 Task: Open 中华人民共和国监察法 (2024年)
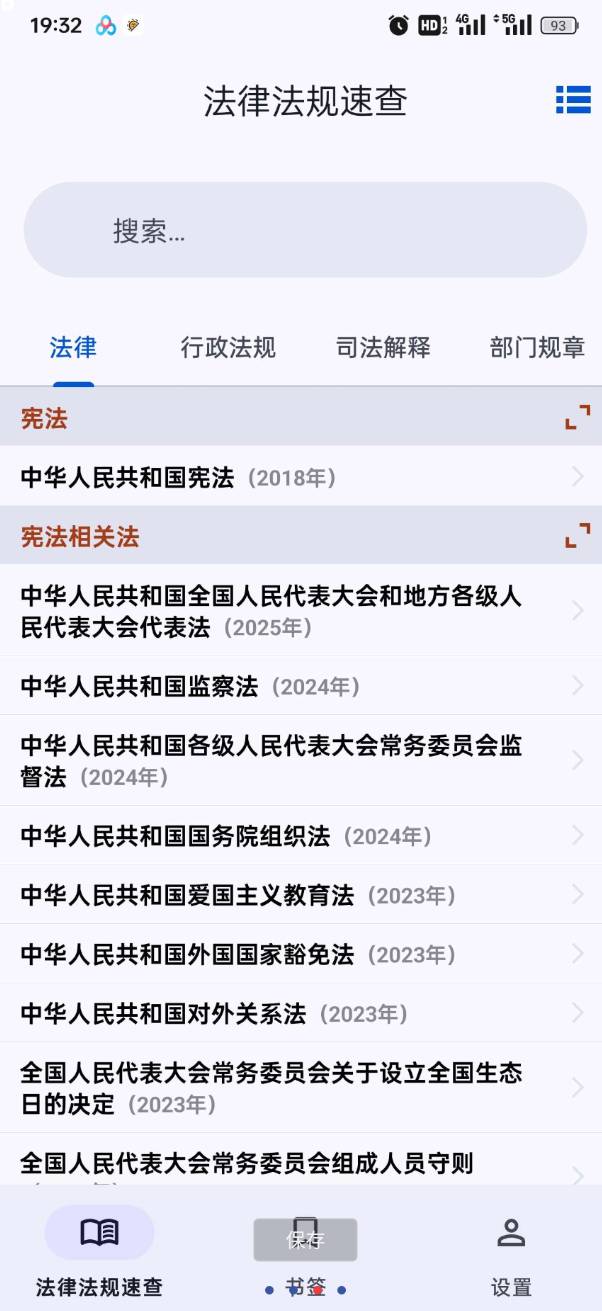point(300,686)
